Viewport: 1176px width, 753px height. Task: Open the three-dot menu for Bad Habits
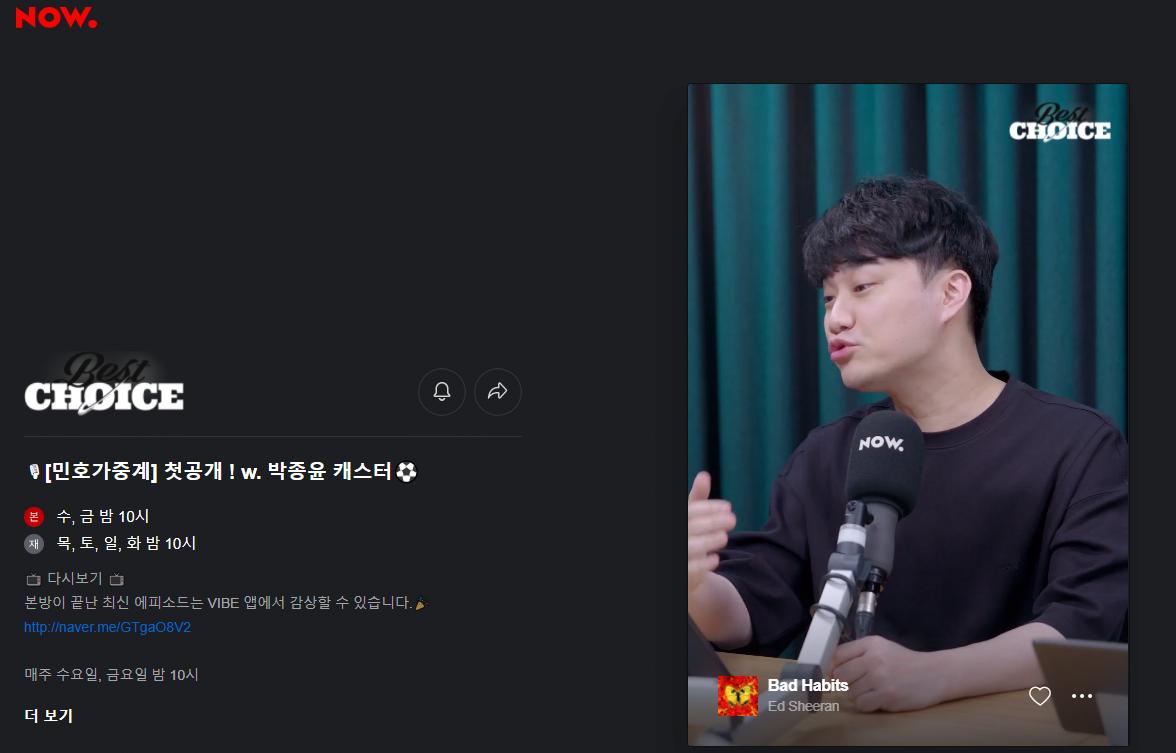1082,696
